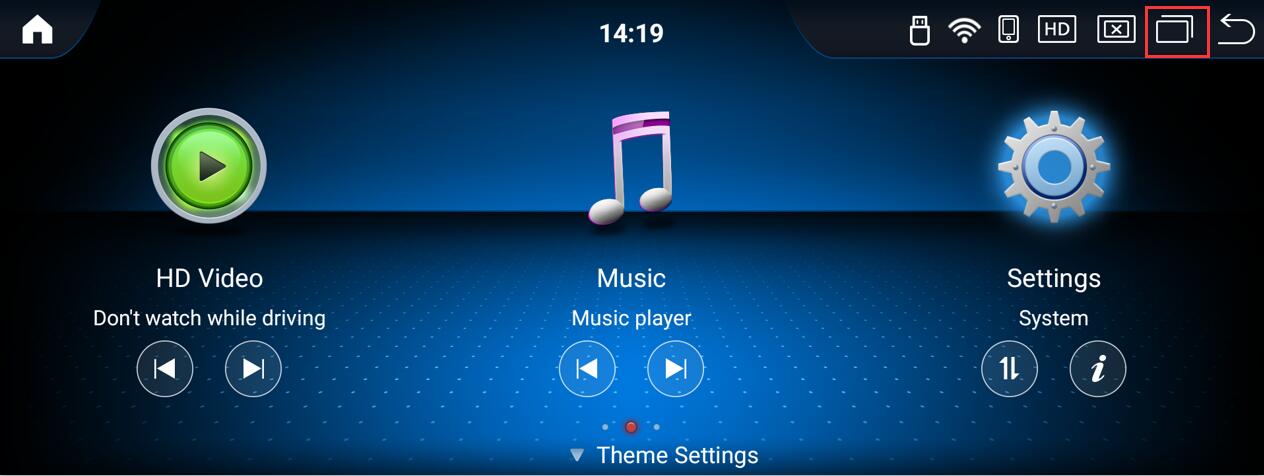
Task: Tap the HD display icon
Action: (x=1057, y=30)
